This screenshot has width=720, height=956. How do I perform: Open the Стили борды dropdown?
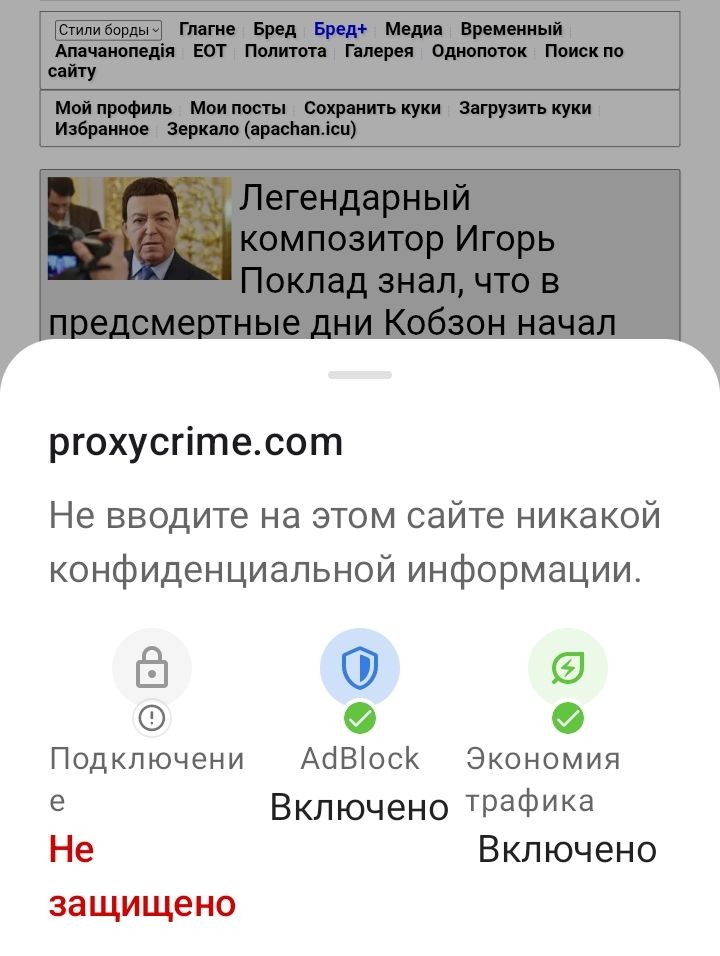tap(108, 30)
